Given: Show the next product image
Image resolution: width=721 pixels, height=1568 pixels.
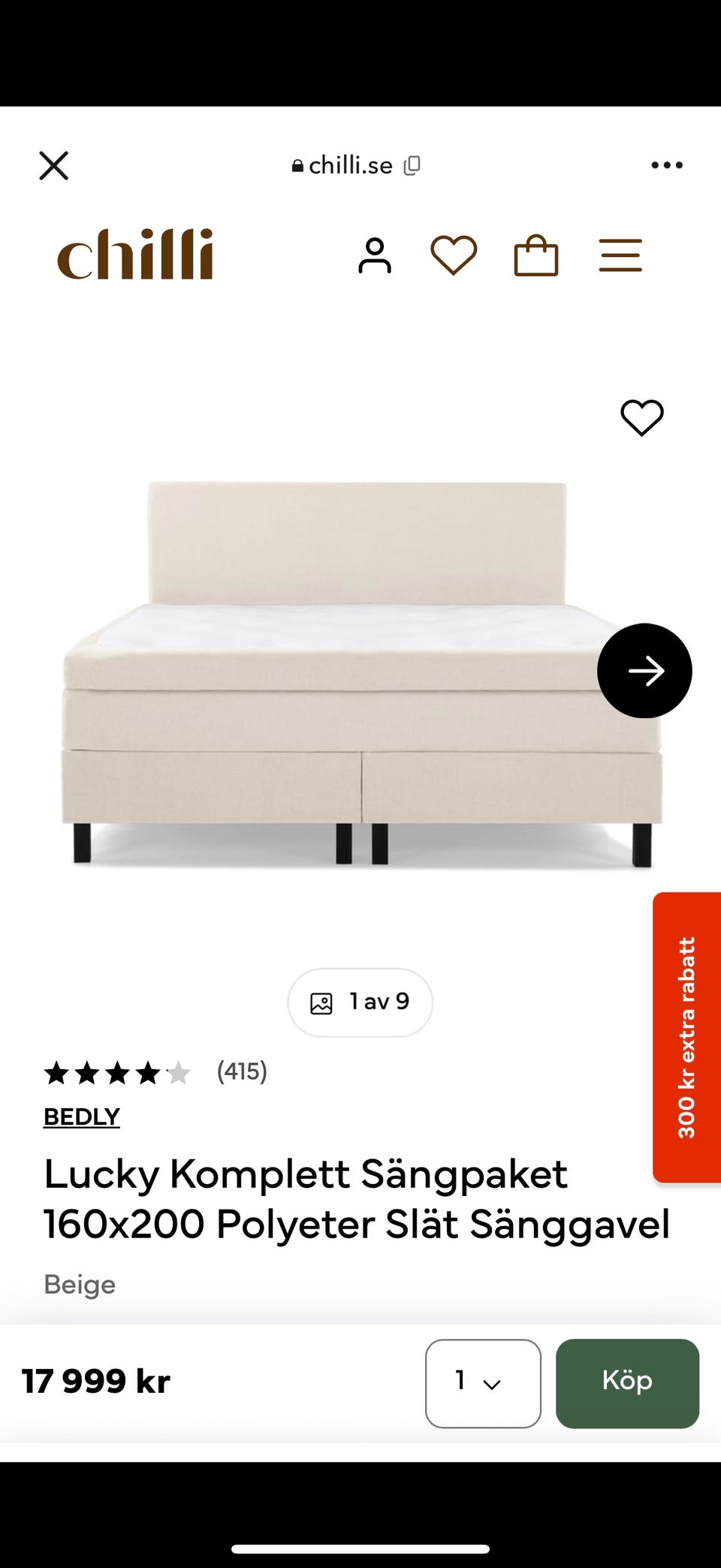Looking at the screenshot, I should (644, 670).
